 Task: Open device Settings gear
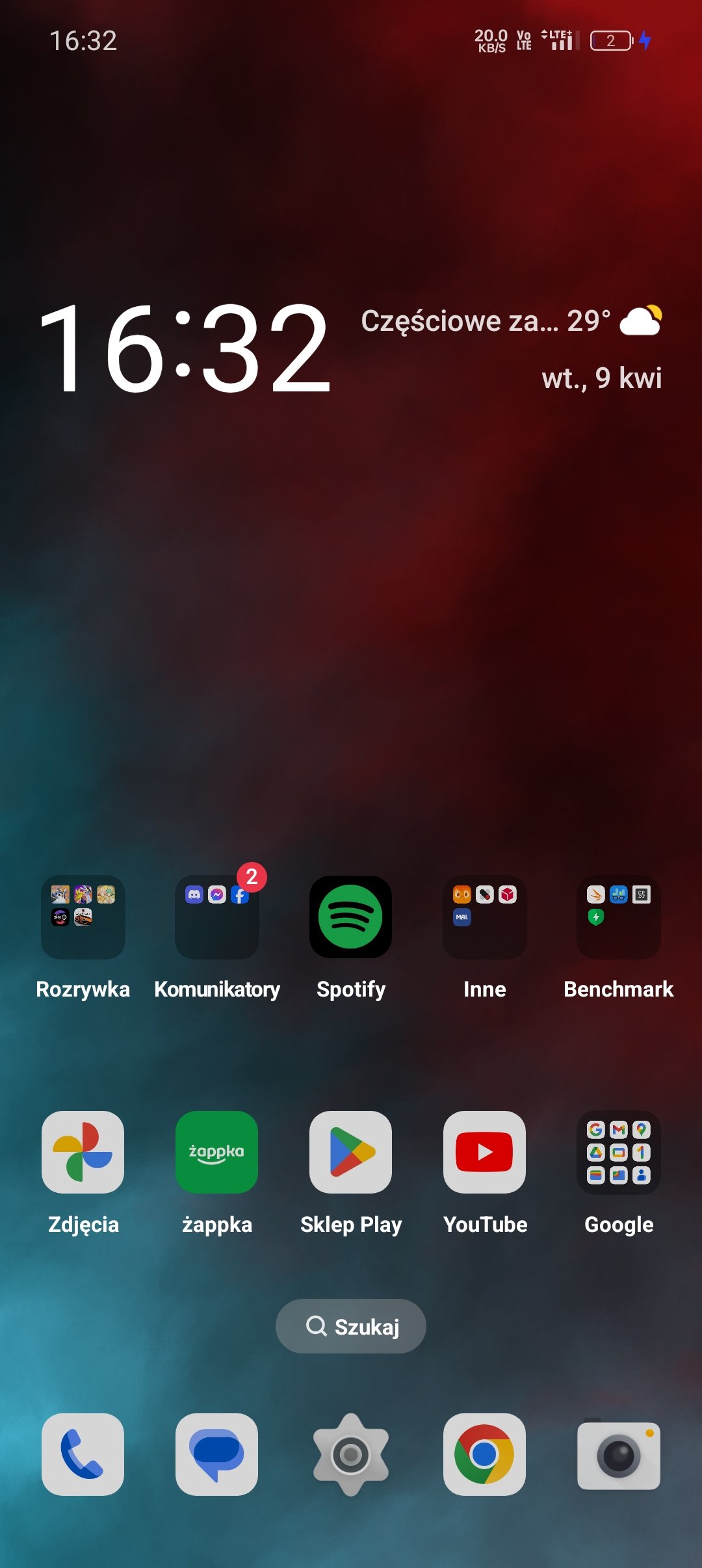[x=351, y=1454]
